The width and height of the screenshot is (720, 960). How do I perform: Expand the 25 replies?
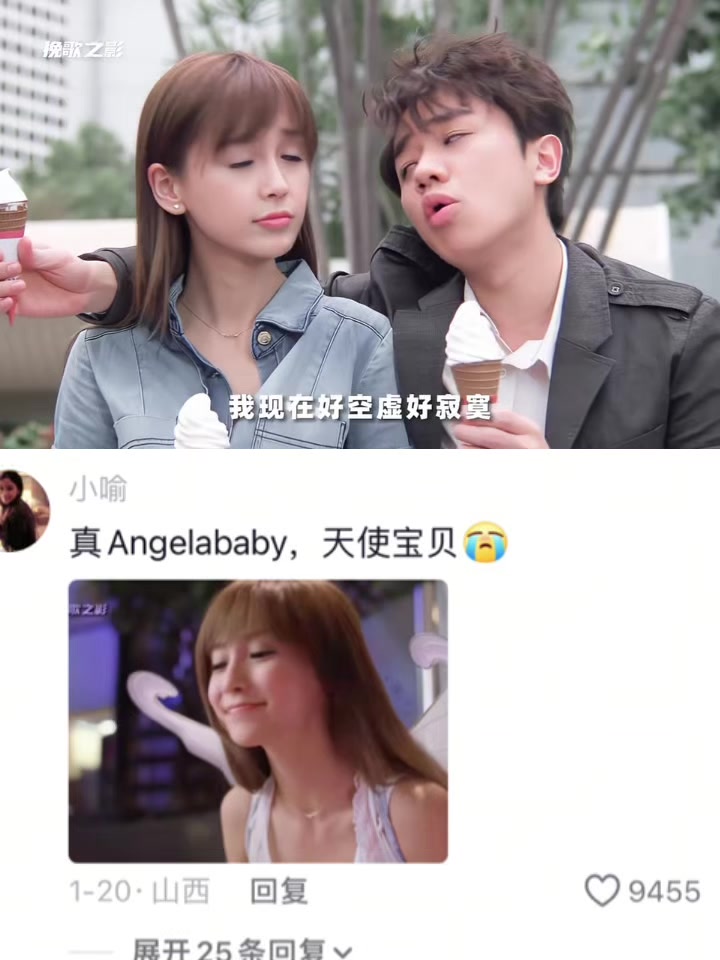242,948
